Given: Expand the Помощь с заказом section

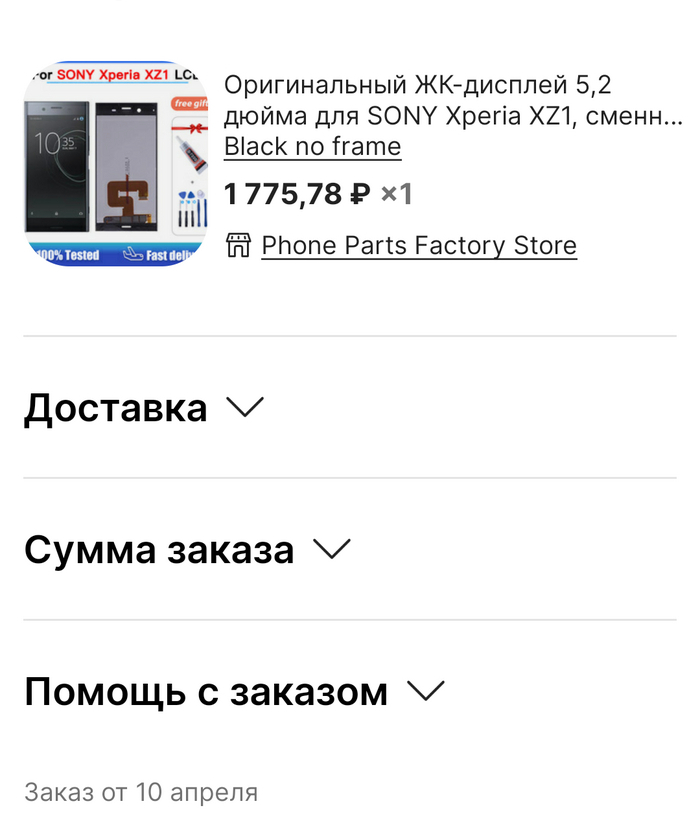Looking at the screenshot, I should coord(234,692).
